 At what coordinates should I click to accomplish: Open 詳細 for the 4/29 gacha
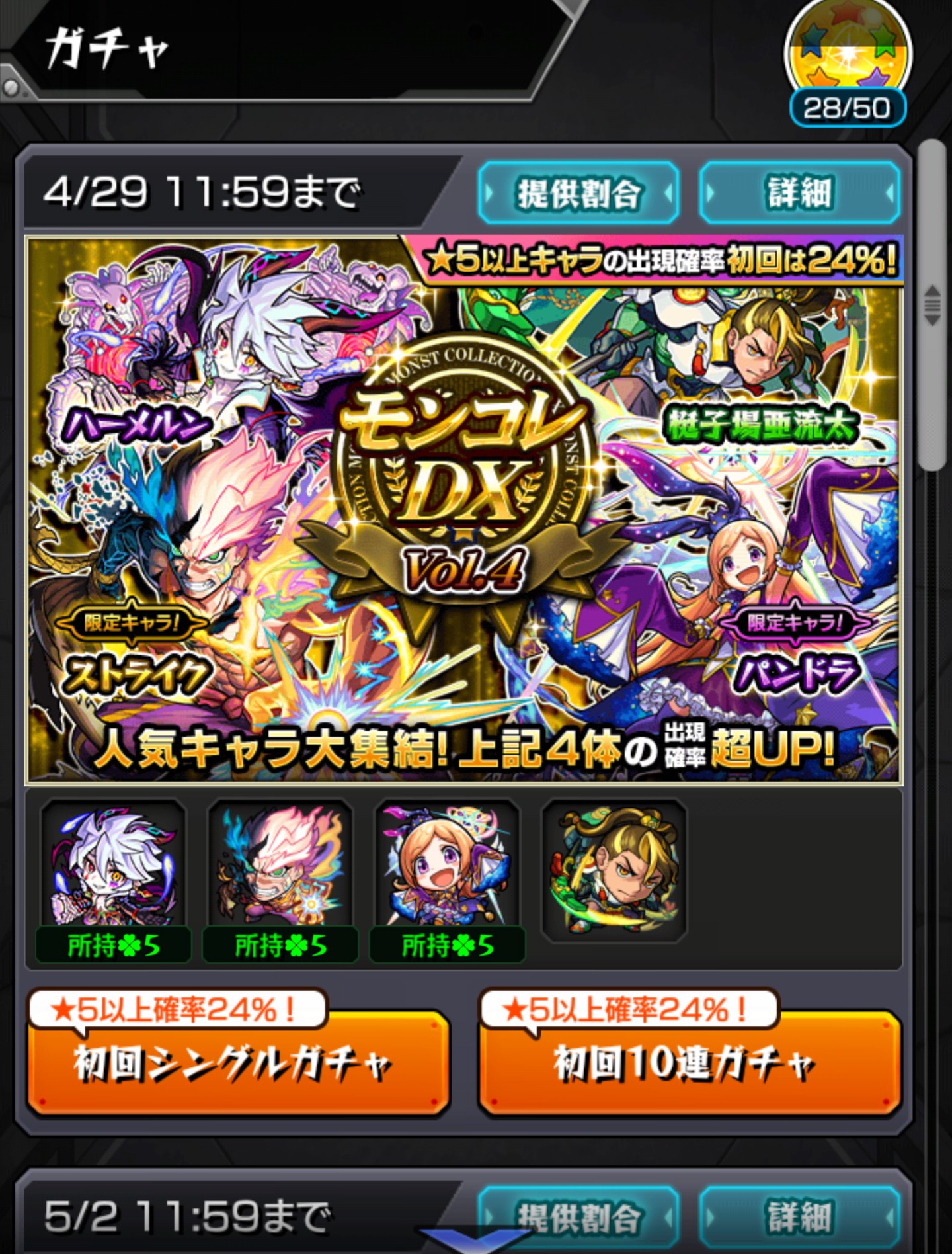[799, 193]
